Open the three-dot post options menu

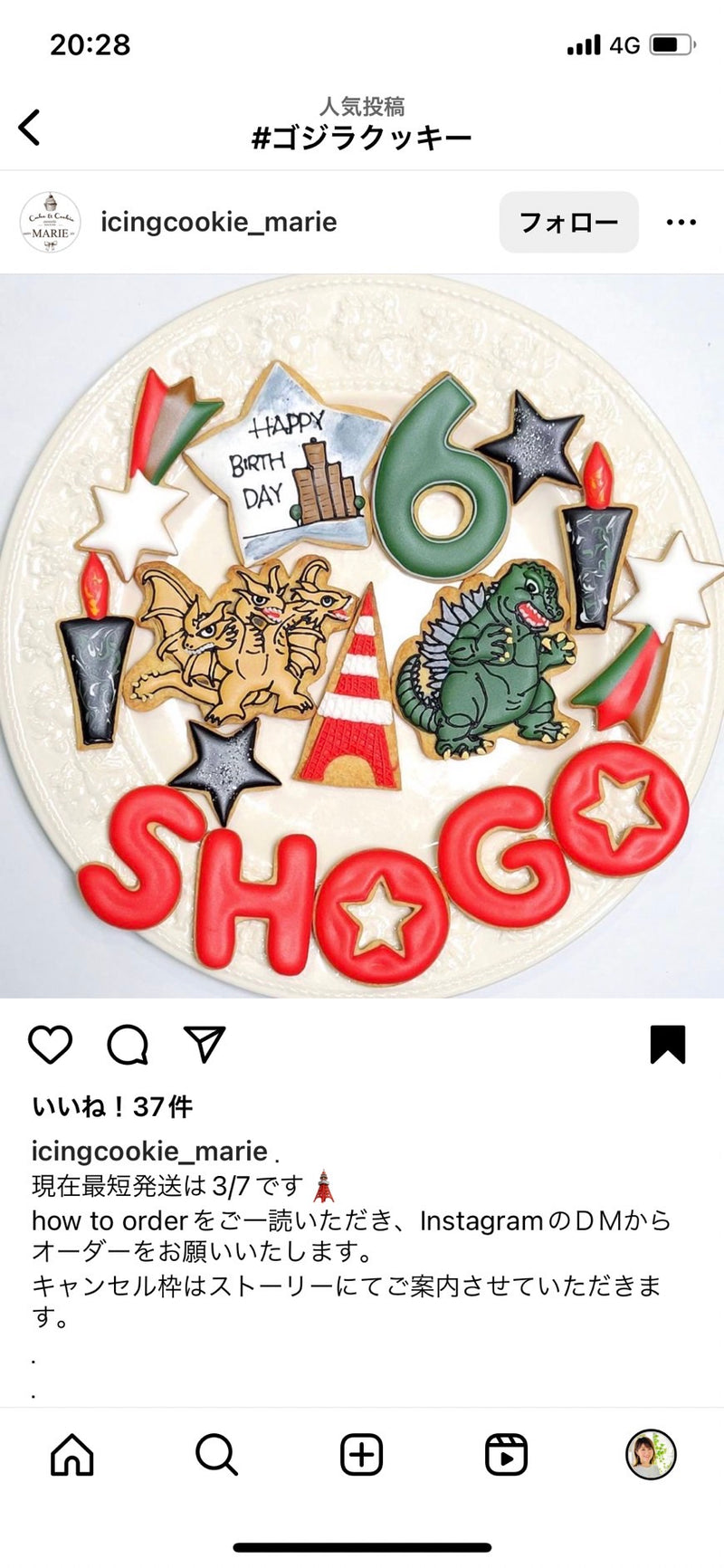point(681,222)
